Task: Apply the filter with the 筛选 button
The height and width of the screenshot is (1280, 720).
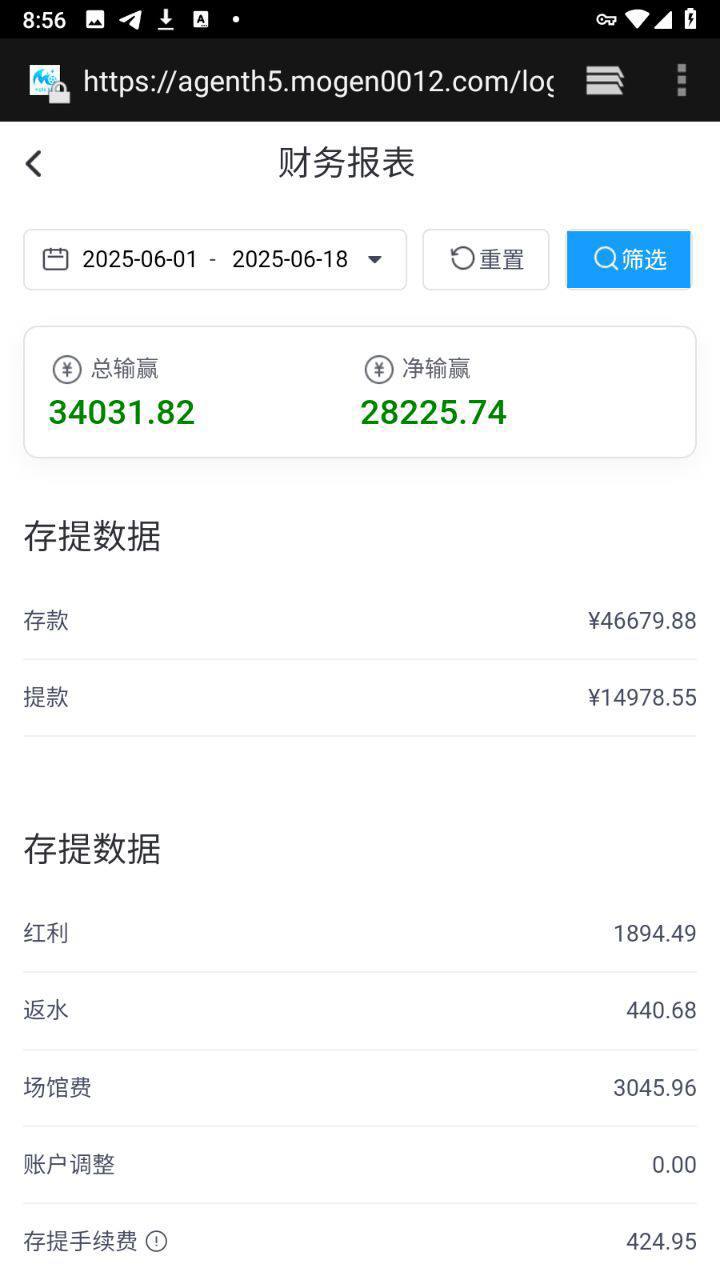Action: pyautogui.click(x=629, y=260)
